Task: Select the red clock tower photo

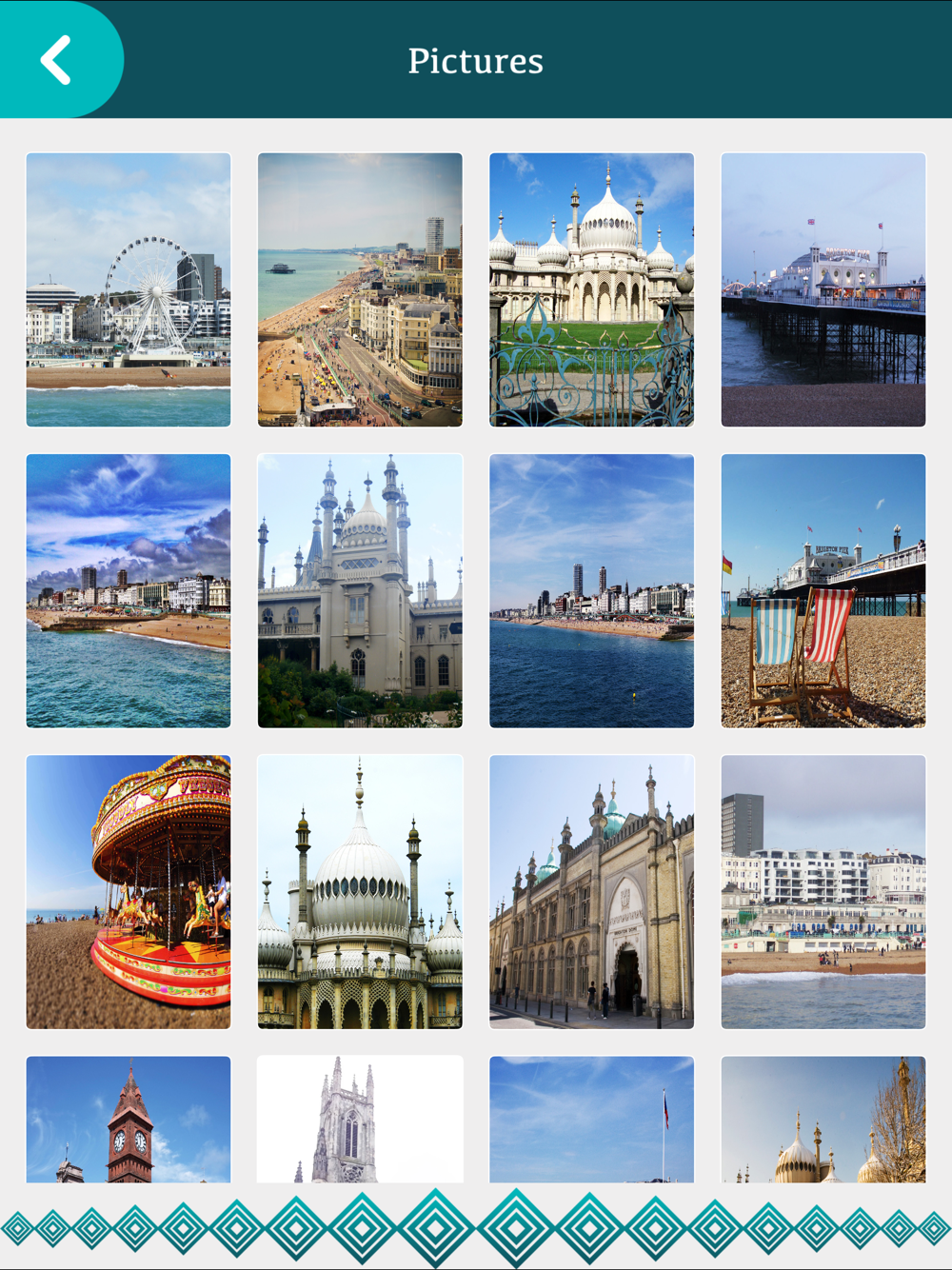Action: click(129, 1120)
